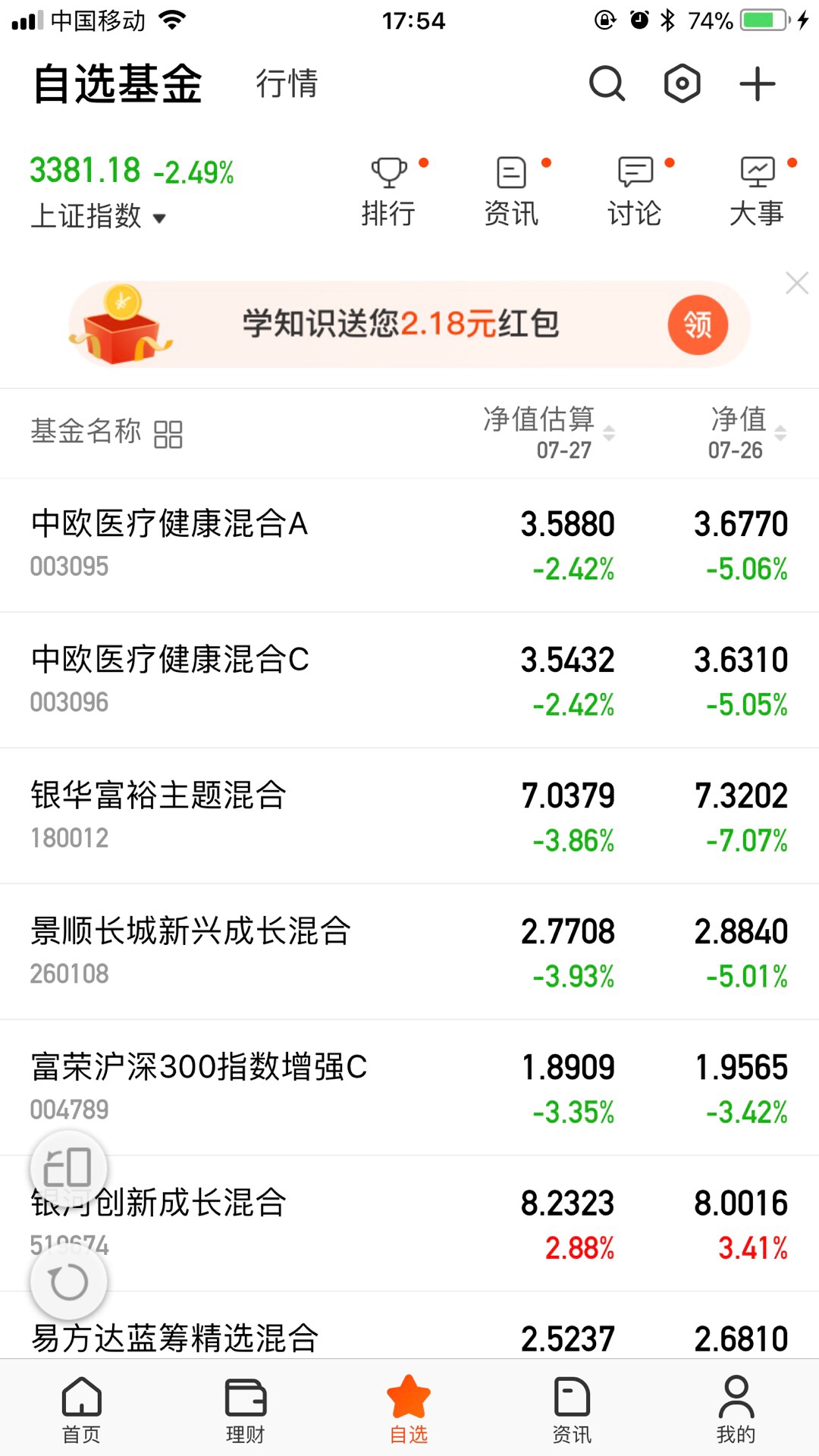Open fund 银华富裕主题混合

(x=409, y=816)
